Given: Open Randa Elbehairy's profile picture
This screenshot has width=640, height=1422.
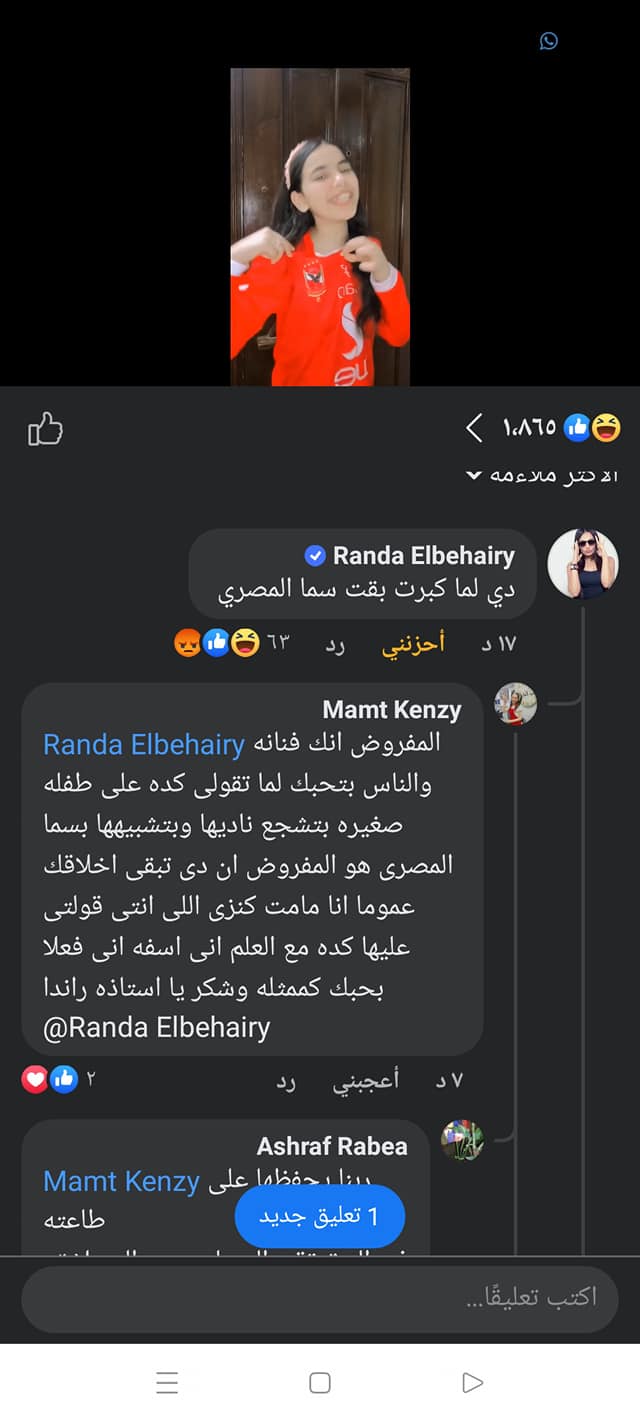Looking at the screenshot, I should point(583,563).
